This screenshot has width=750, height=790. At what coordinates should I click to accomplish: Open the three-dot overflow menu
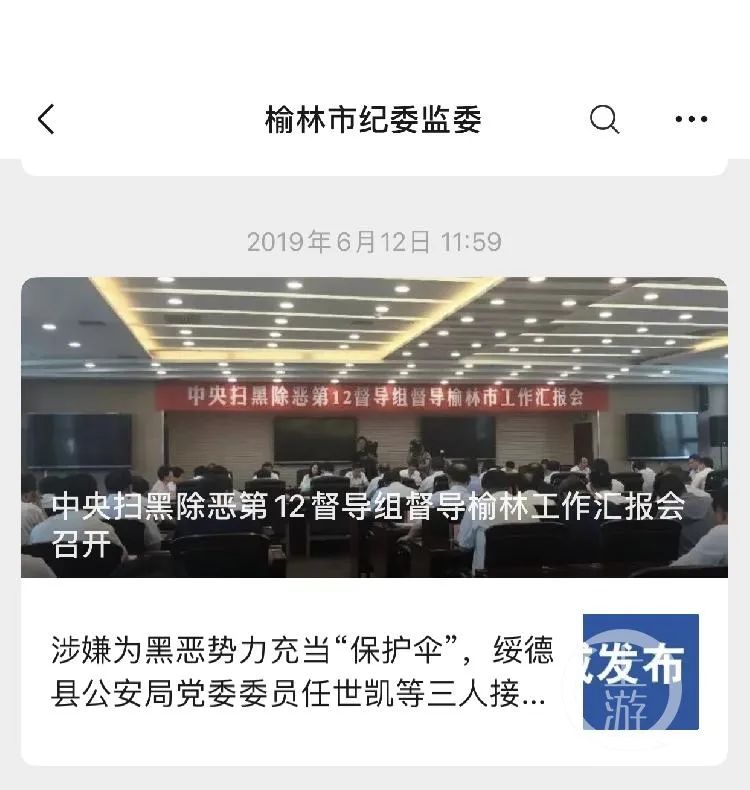[691, 120]
